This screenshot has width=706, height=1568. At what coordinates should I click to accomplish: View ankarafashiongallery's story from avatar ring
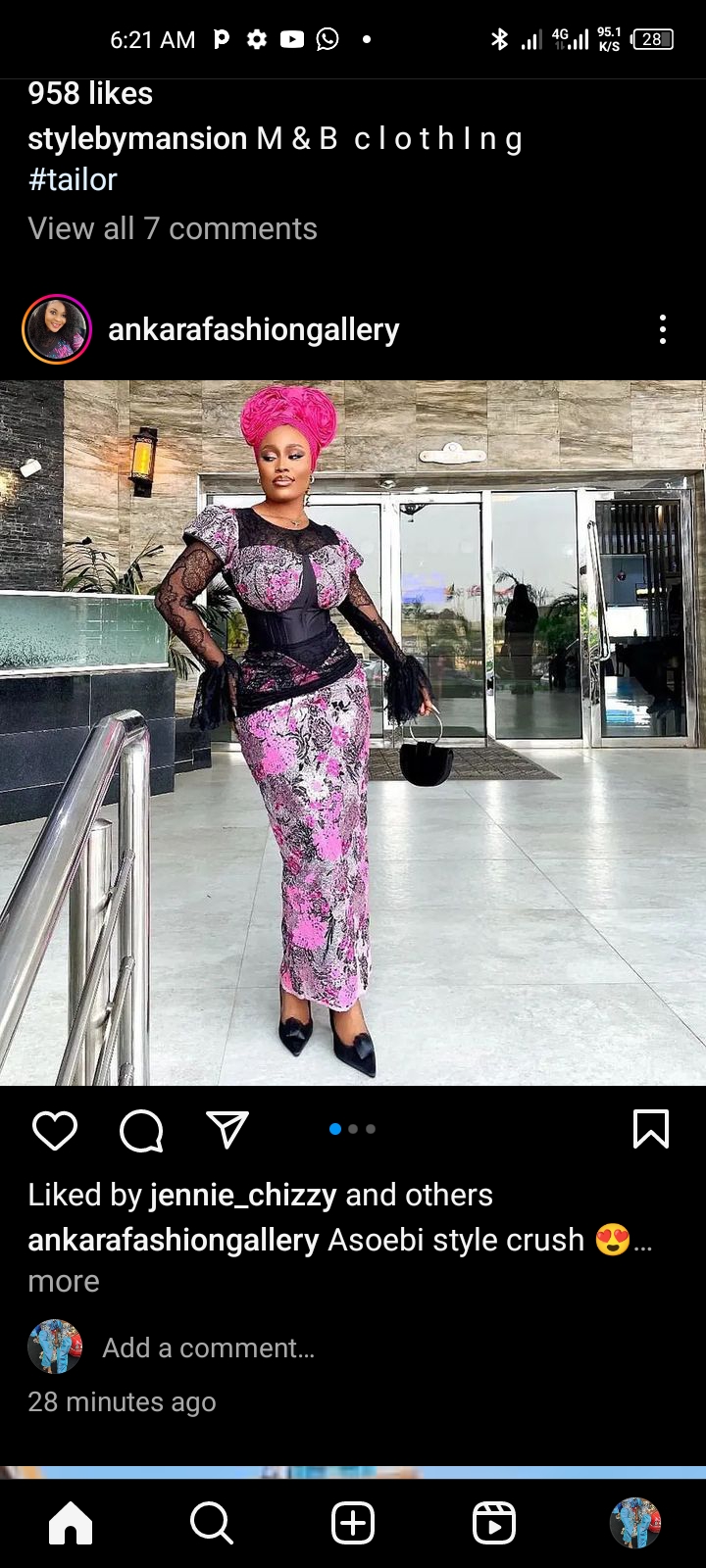point(57,329)
